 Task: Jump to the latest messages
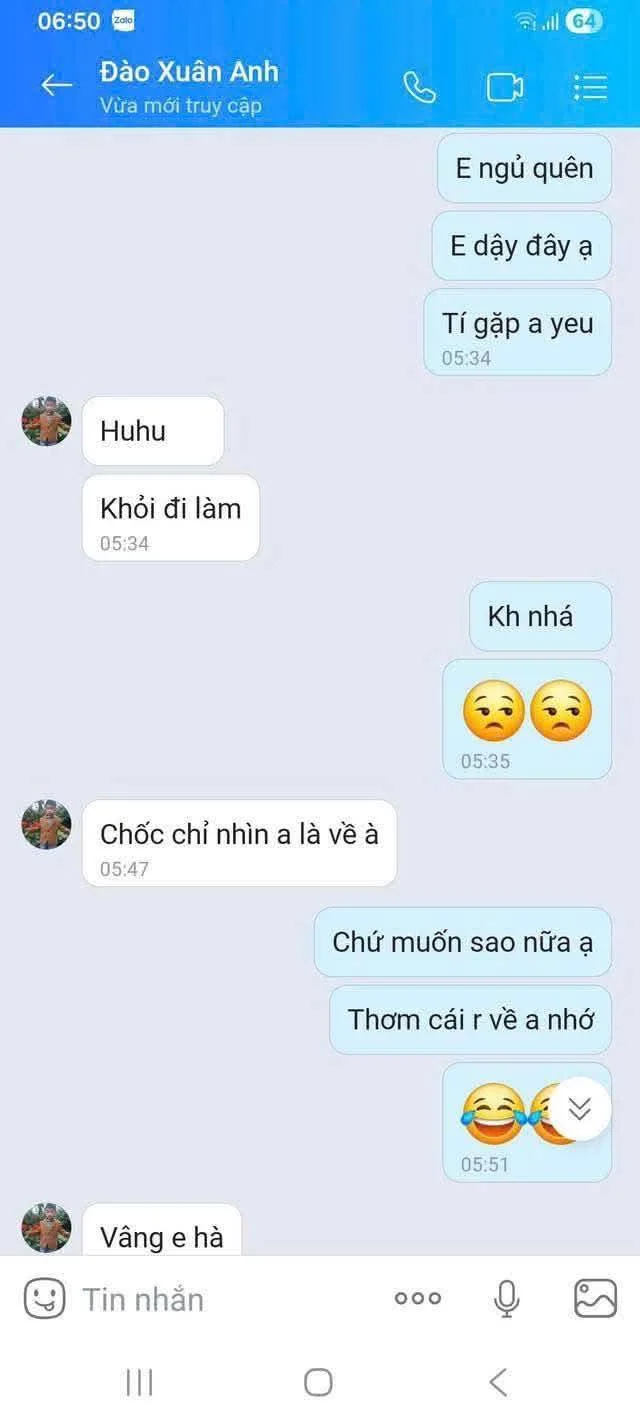coord(580,1109)
